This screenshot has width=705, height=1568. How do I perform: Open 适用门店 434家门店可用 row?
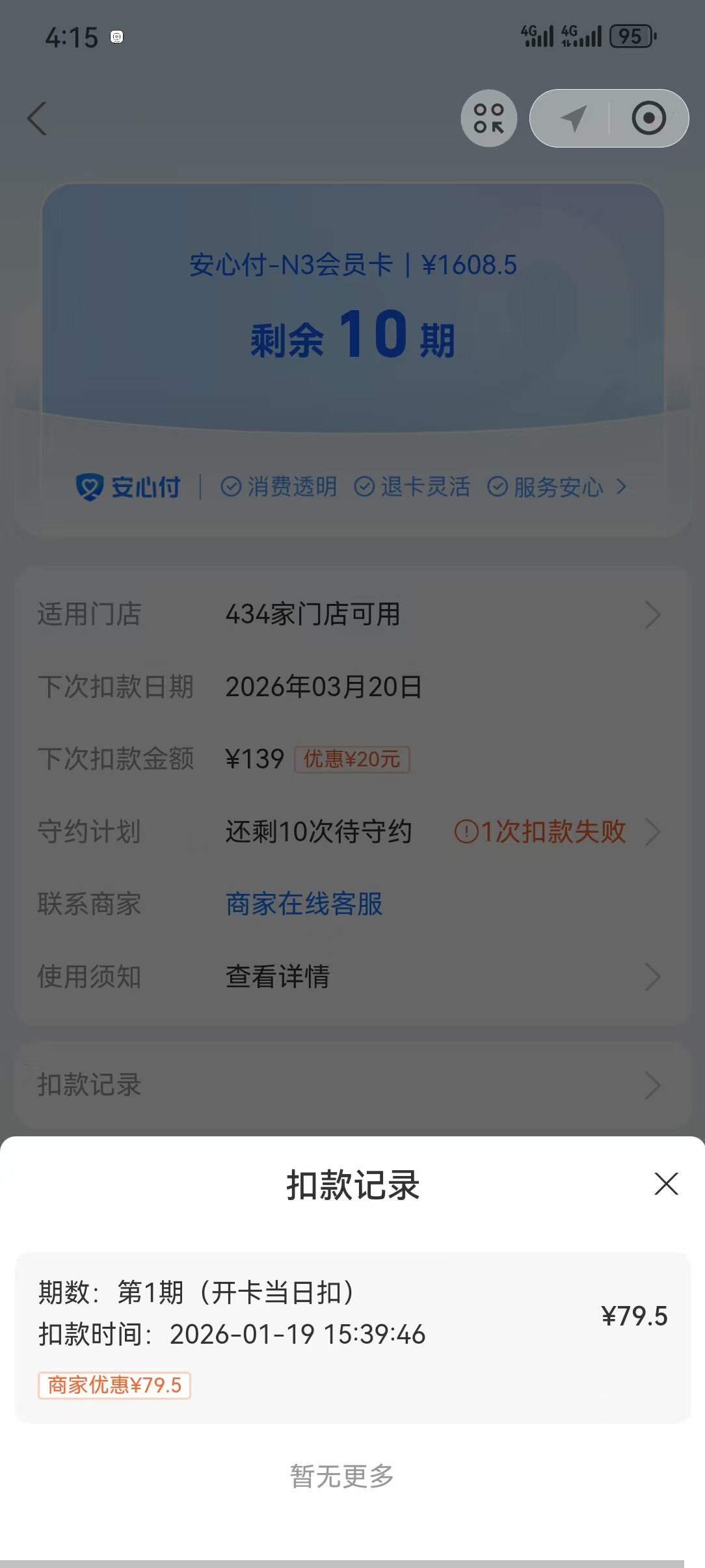point(351,614)
